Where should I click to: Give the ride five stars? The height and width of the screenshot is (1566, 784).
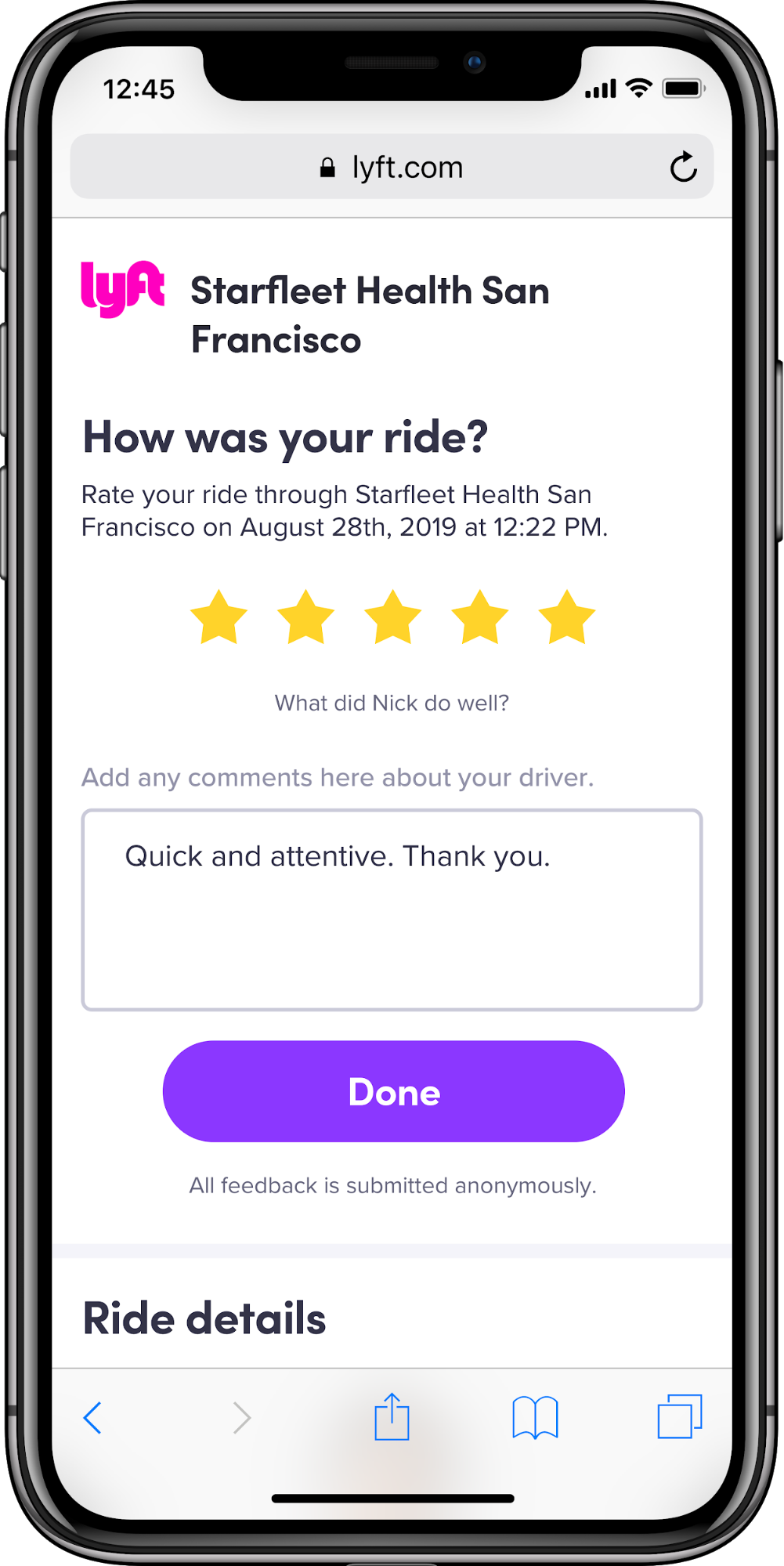coord(566,617)
